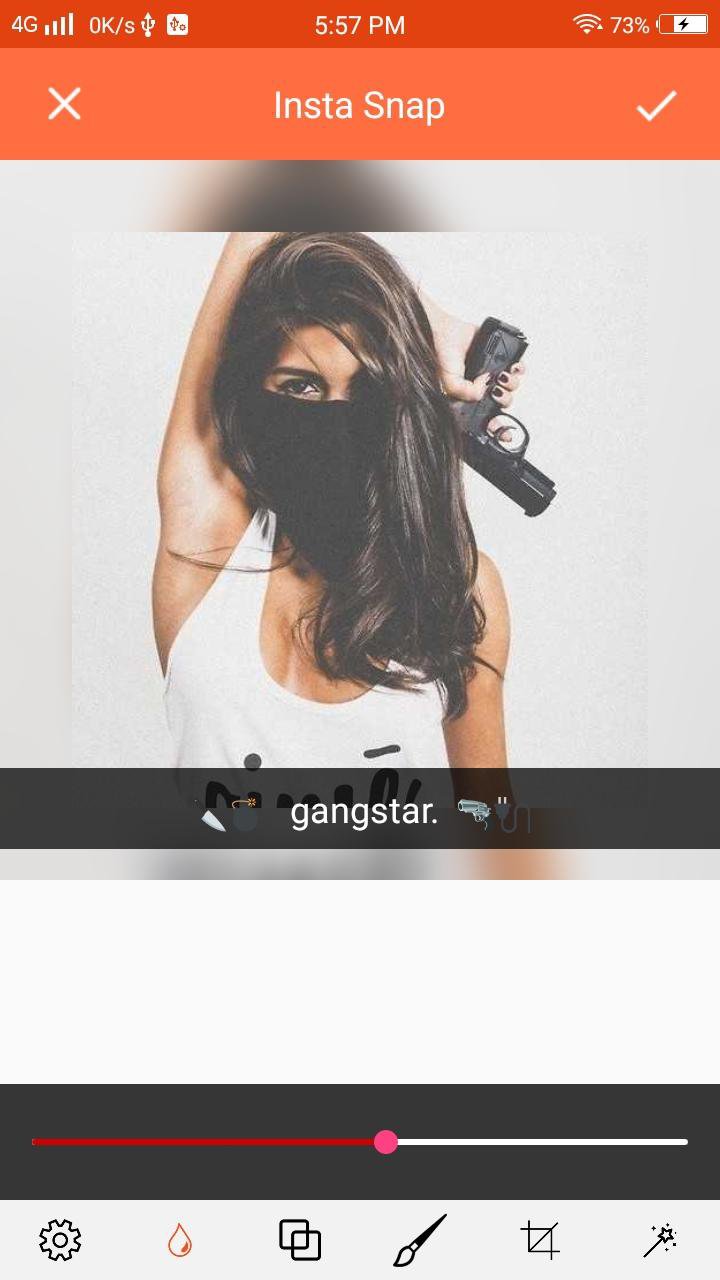720x1280 pixels.
Task: Open the settings gear tool
Action: click(60, 1240)
